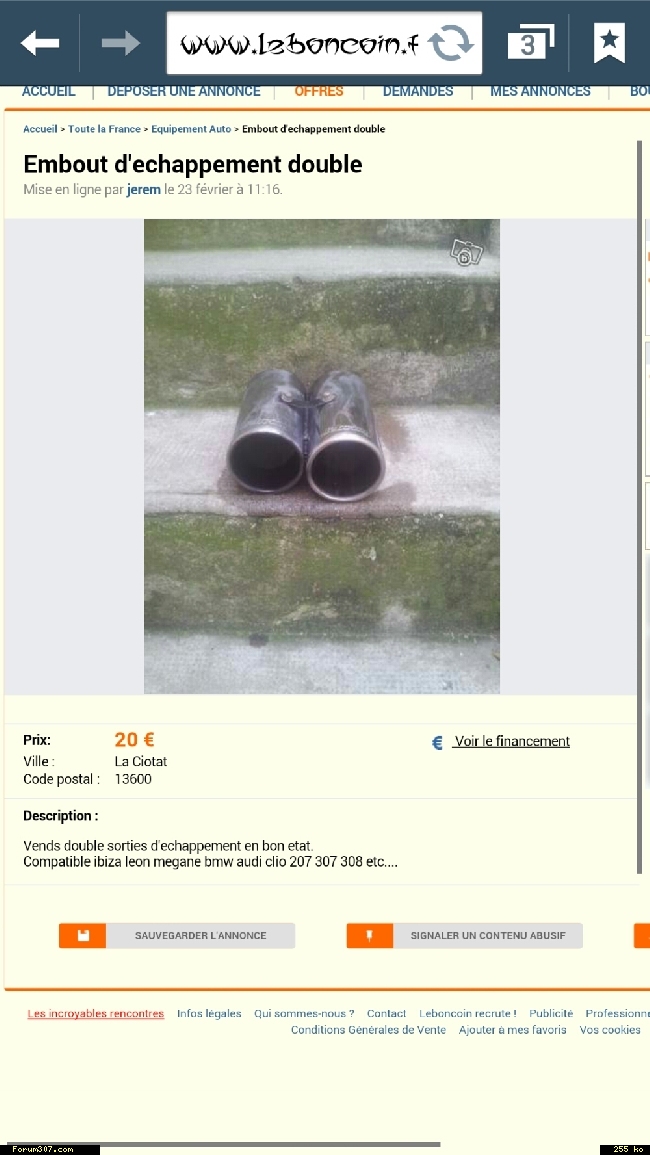Open the bookmarks star icon
The height and width of the screenshot is (1155, 650).
point(609,43)
